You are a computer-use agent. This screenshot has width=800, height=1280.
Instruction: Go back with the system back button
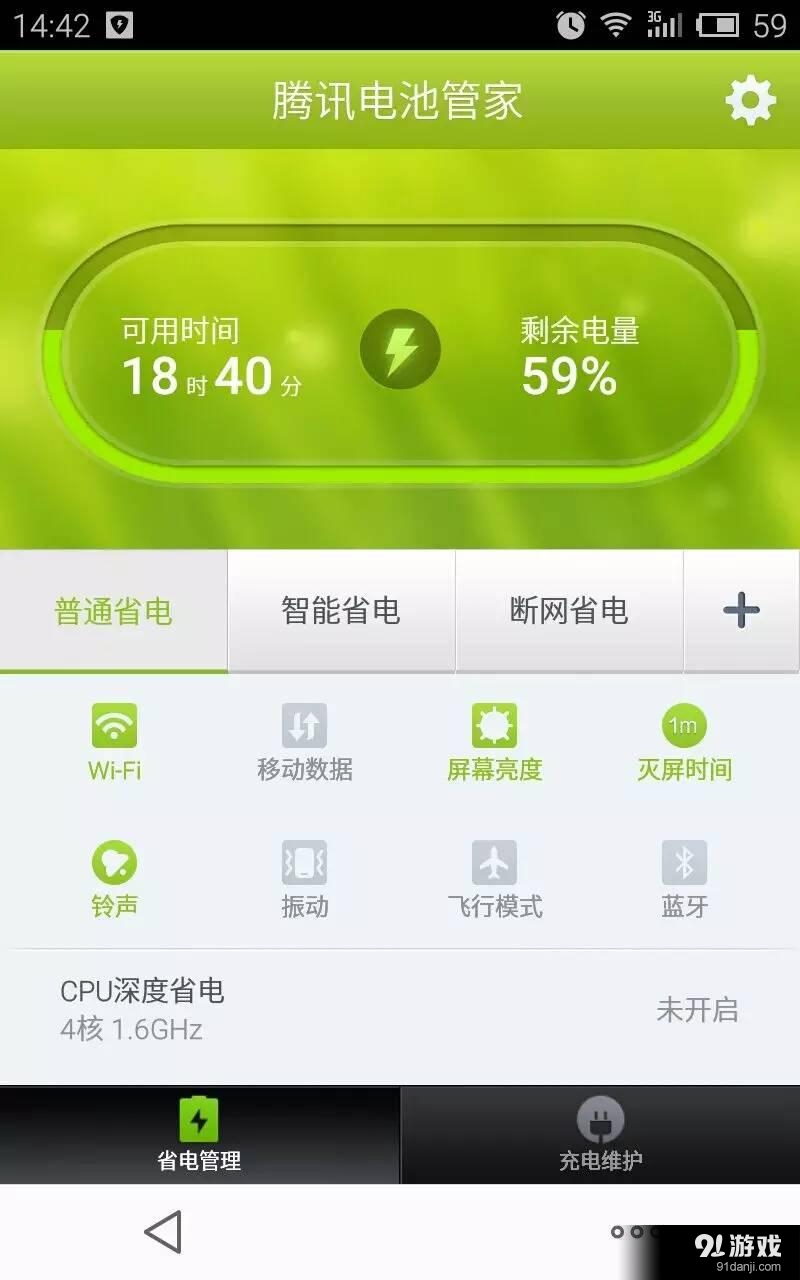pos(163,1232)
